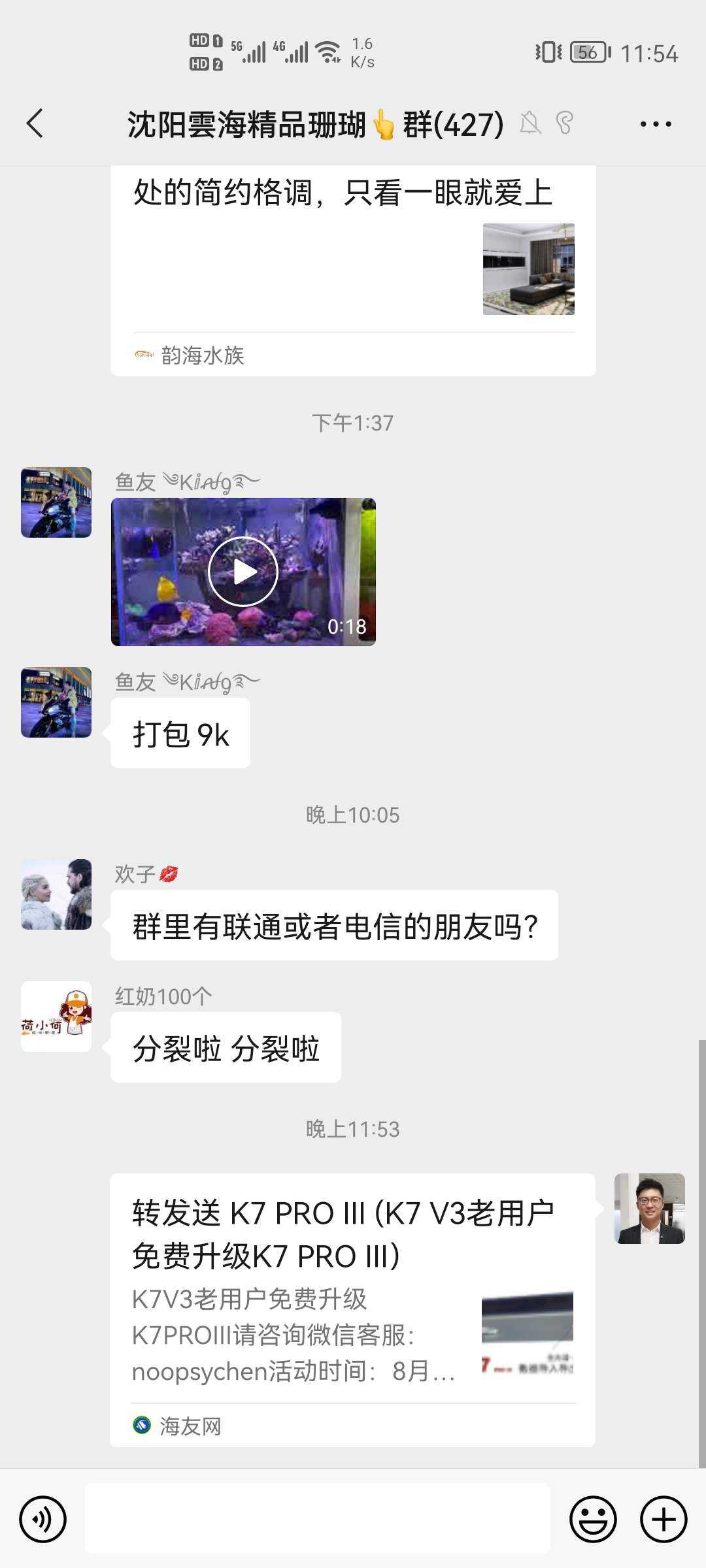View 红奶100个's profile avatar

point(56,1017)
